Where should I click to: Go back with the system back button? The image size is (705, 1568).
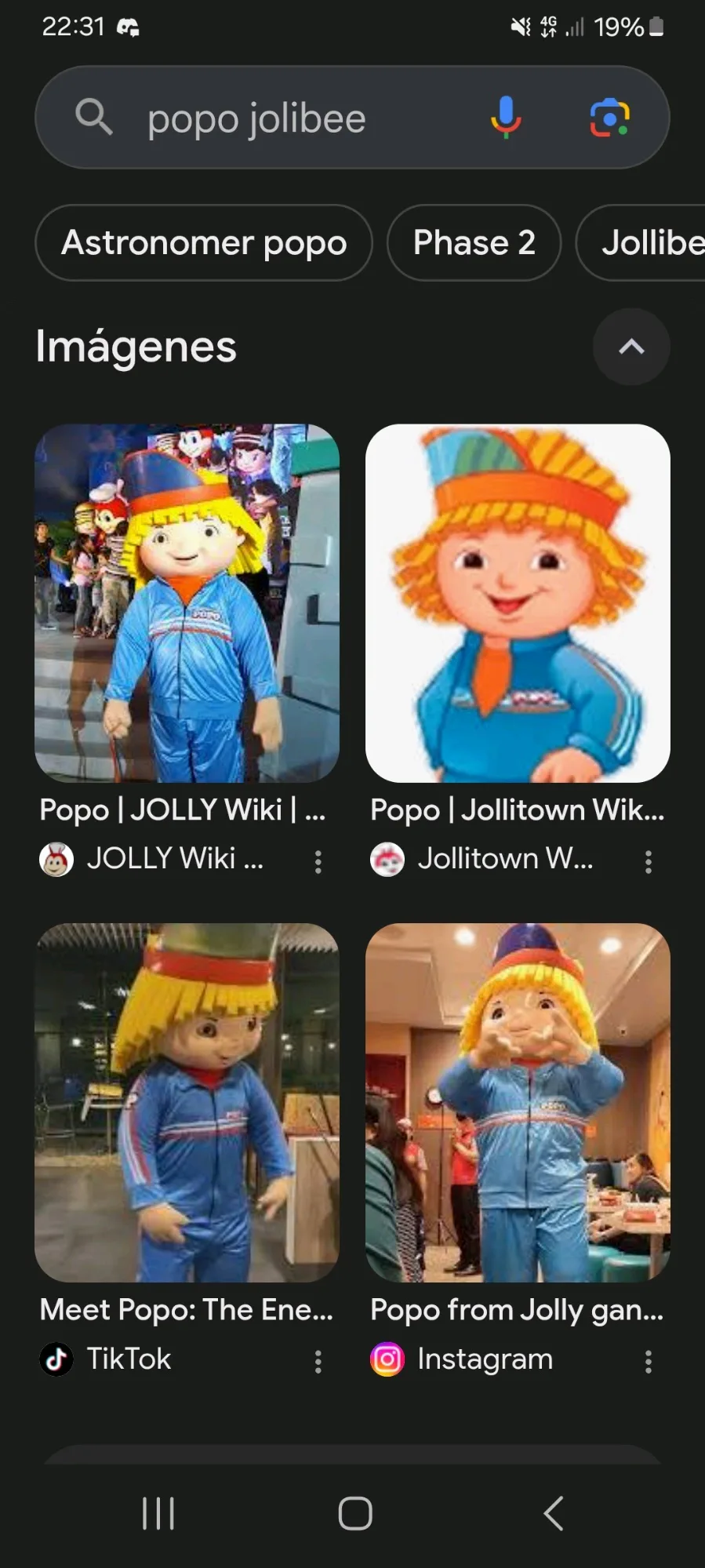(554, 1513)
